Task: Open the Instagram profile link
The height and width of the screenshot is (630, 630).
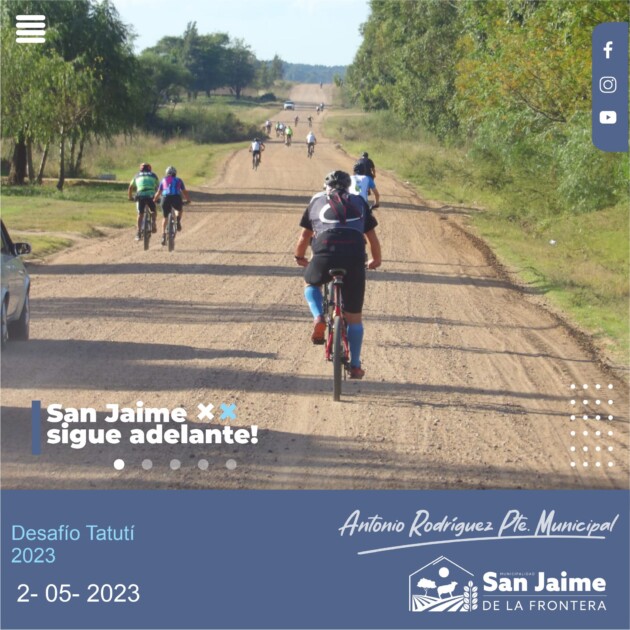Action: (x=608, y=85)
